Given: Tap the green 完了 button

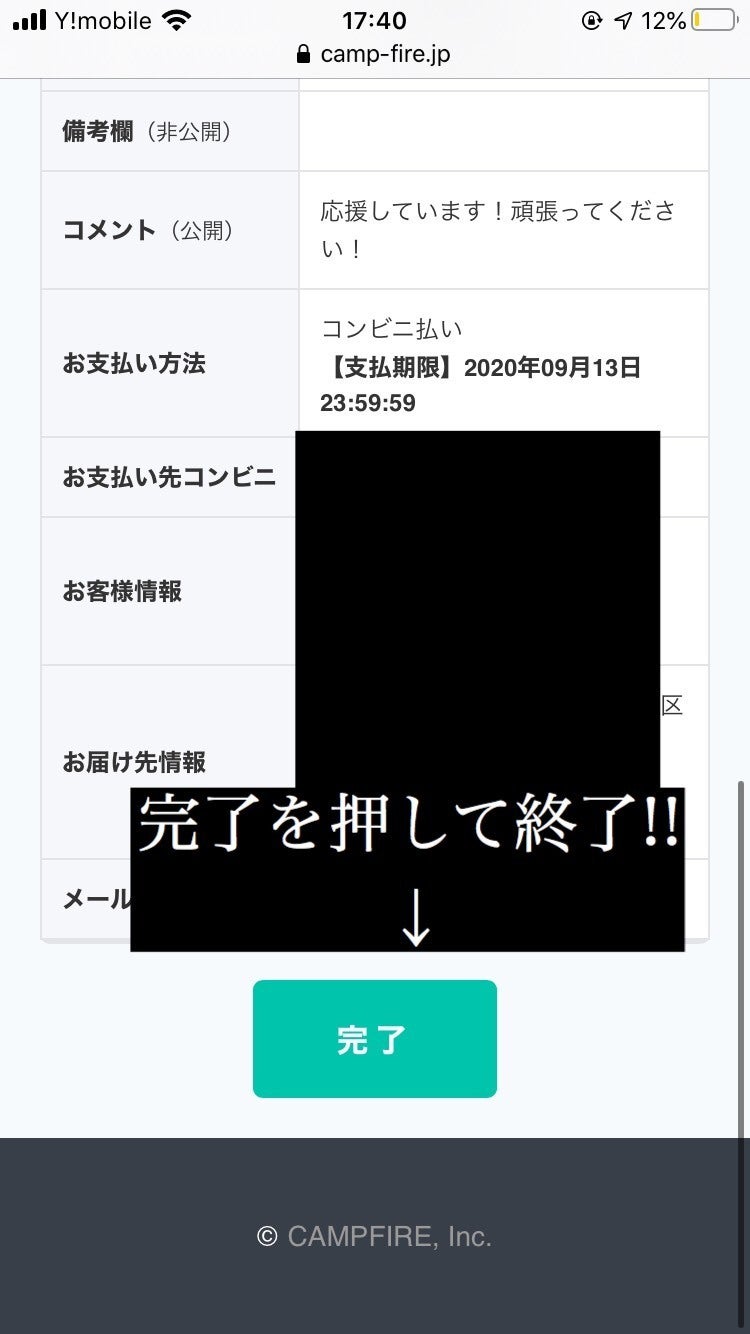Looking at the screenshot, I should click(374, 1039).
